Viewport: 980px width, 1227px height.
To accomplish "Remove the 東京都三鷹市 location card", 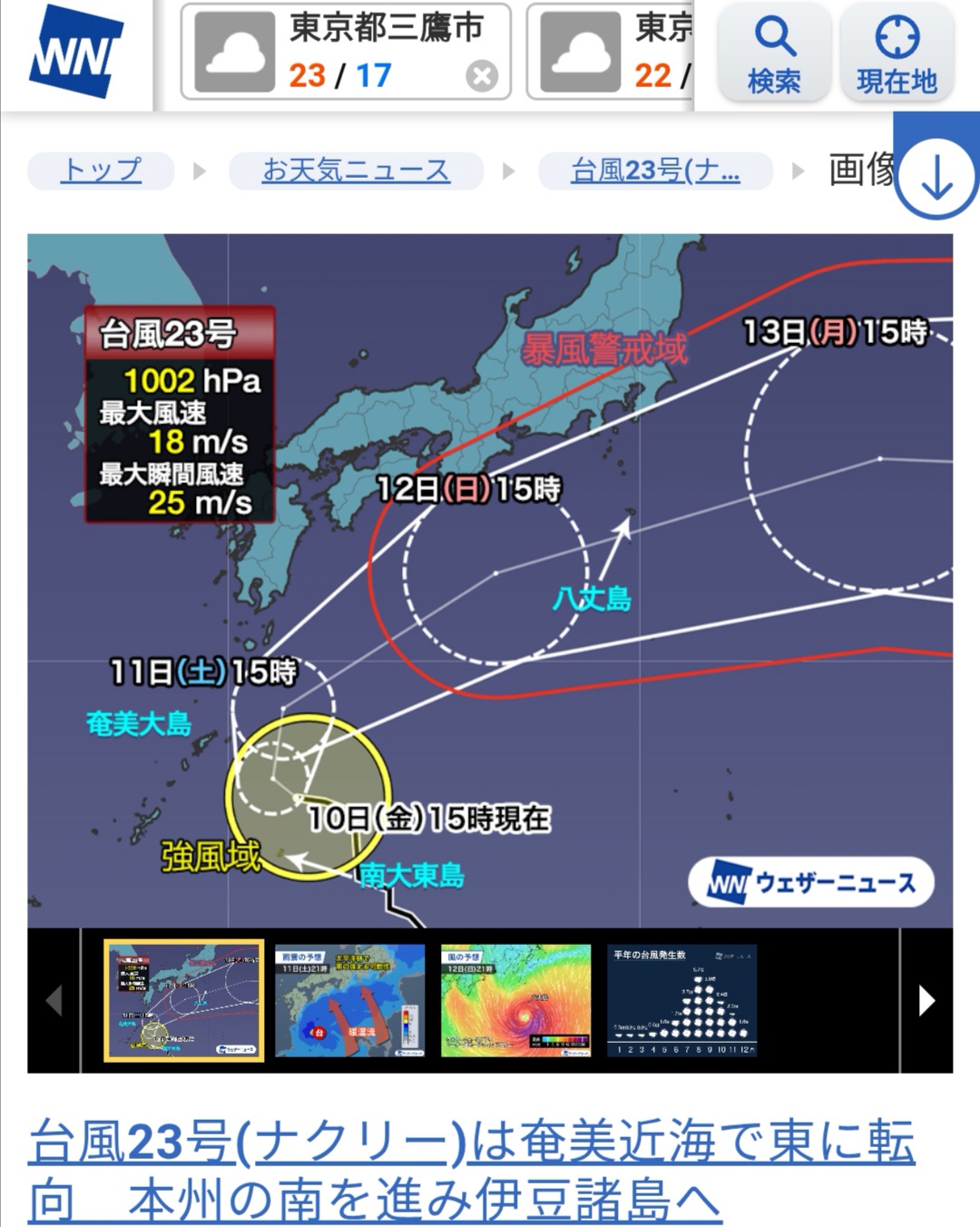I will click(482, 76).
